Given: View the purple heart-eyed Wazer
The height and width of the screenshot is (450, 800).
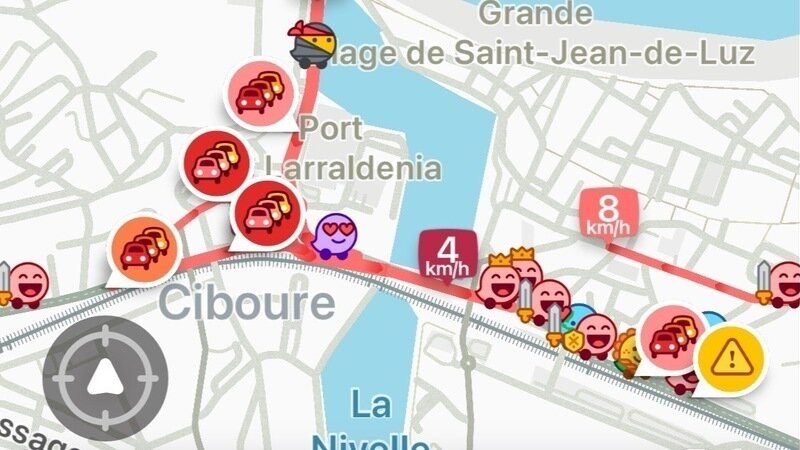Looking at the screenshot, I should click(x=335, y=236).
